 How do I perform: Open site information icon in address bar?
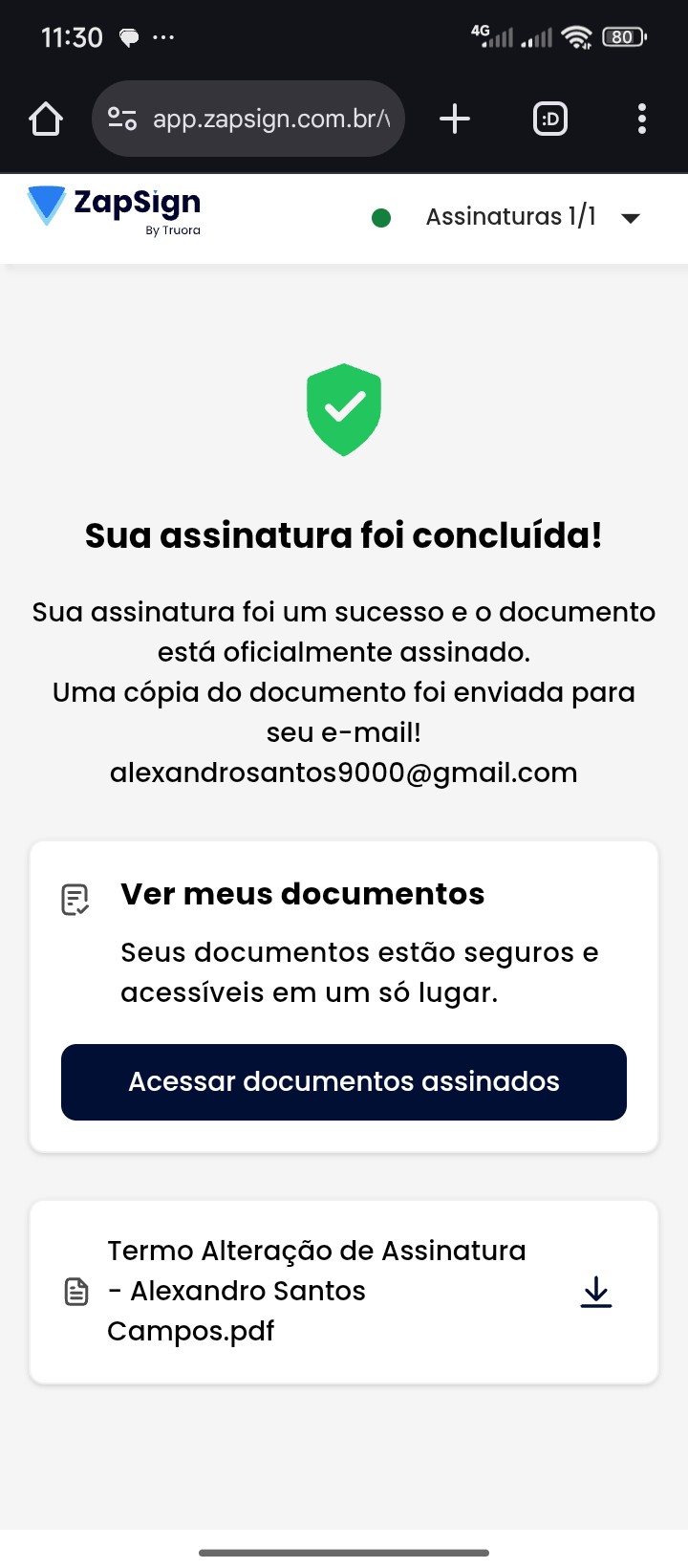click(x=122, y=120)
